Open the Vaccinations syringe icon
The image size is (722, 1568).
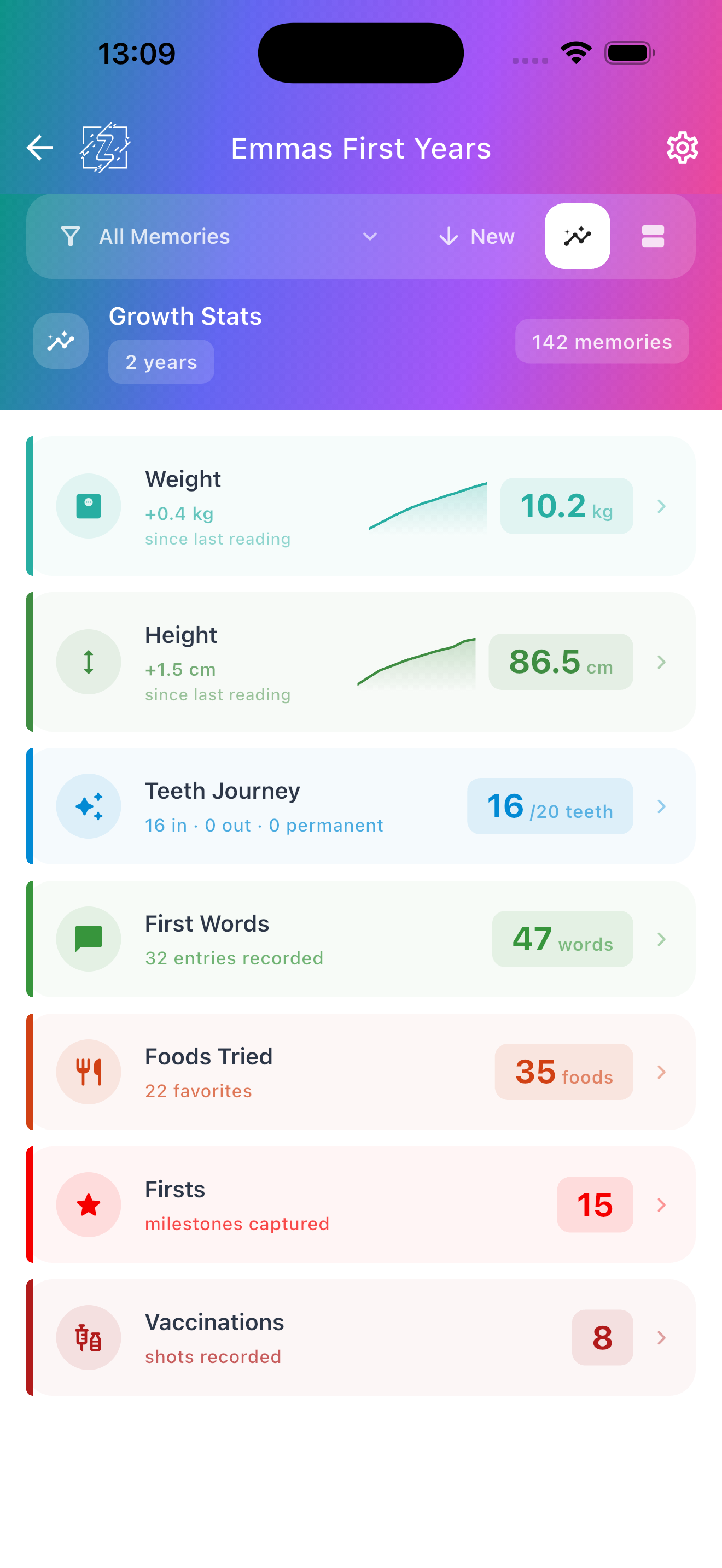pyautogui.click(x=88, y=1338)
